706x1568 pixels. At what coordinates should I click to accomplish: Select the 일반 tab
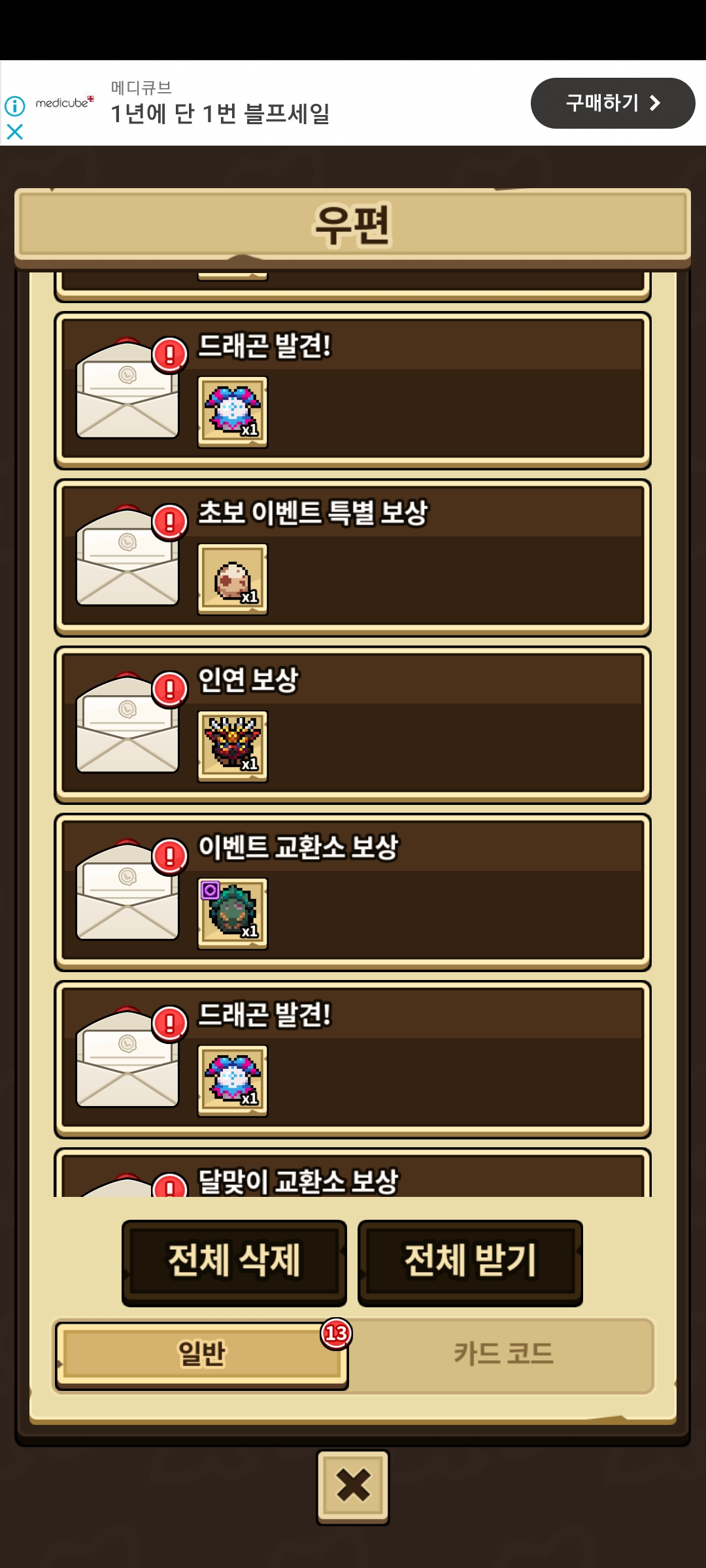tap(201, 1354)
